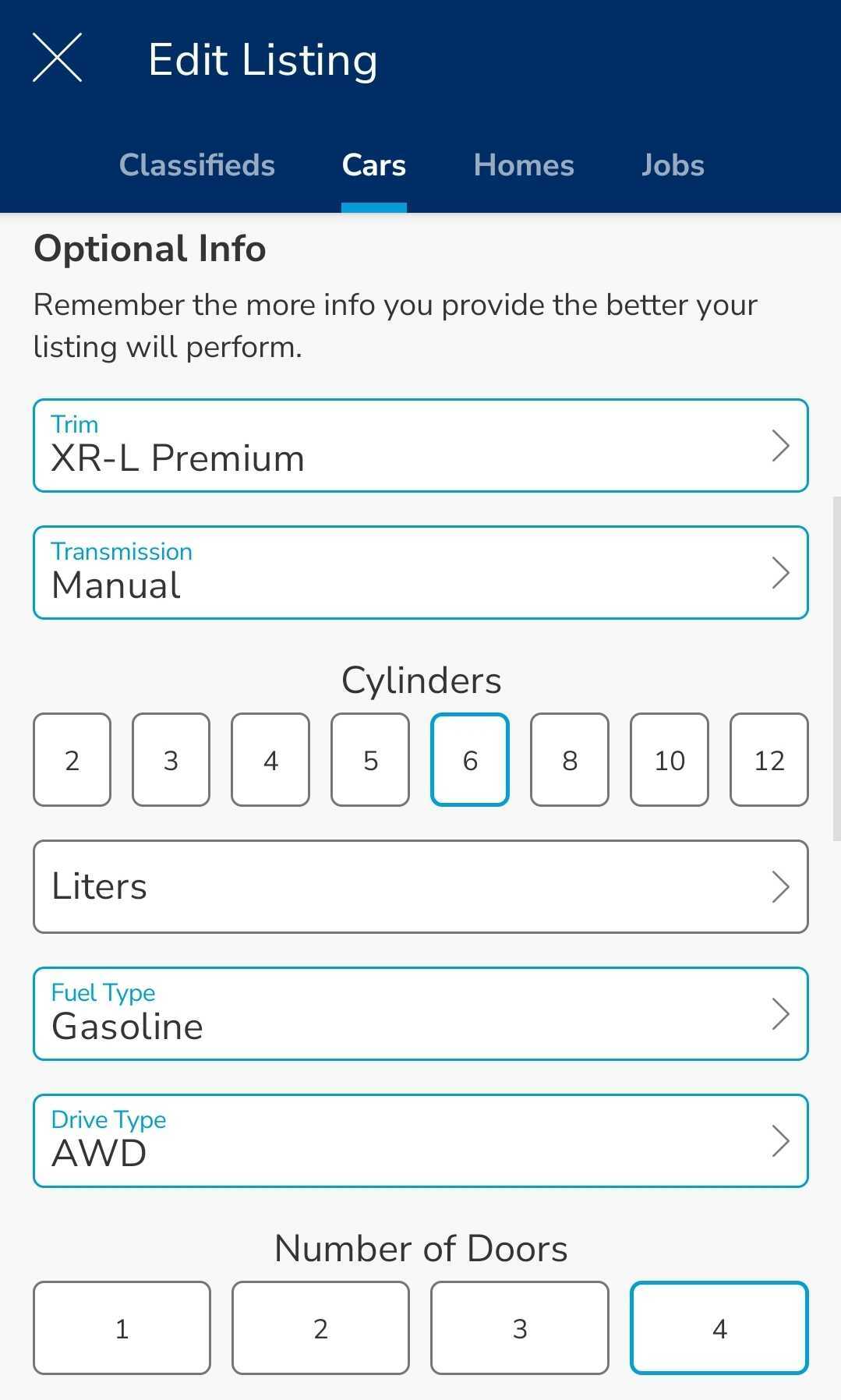Select 2 doors

[320, 1328]
